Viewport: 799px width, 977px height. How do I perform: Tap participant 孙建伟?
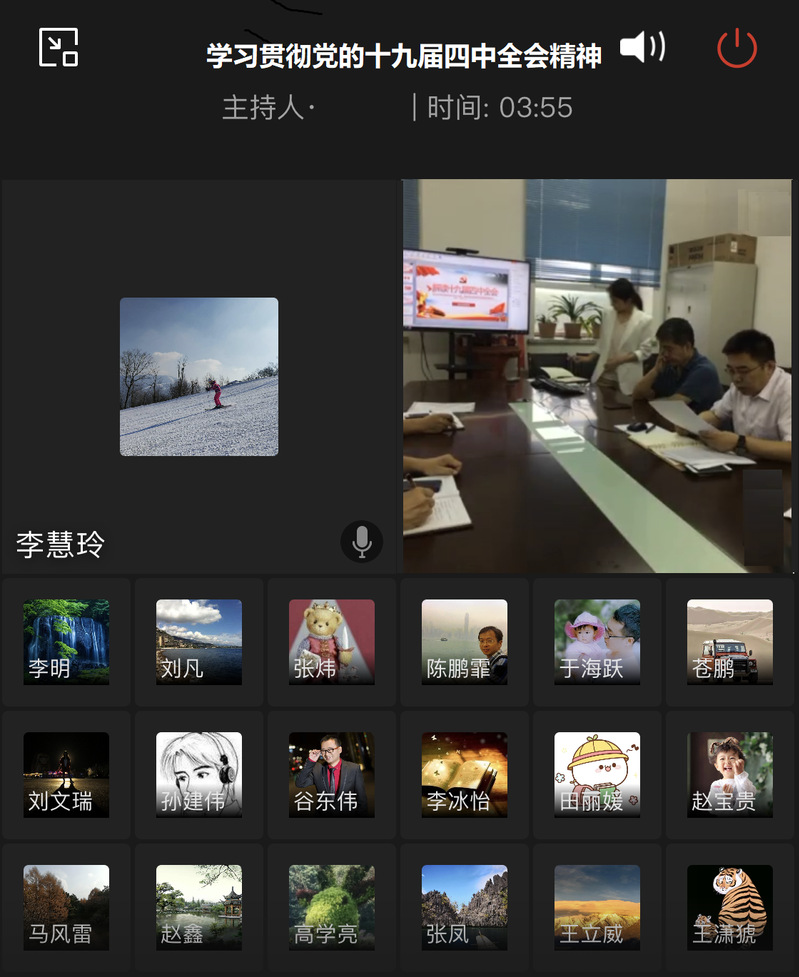coord(199,775)
